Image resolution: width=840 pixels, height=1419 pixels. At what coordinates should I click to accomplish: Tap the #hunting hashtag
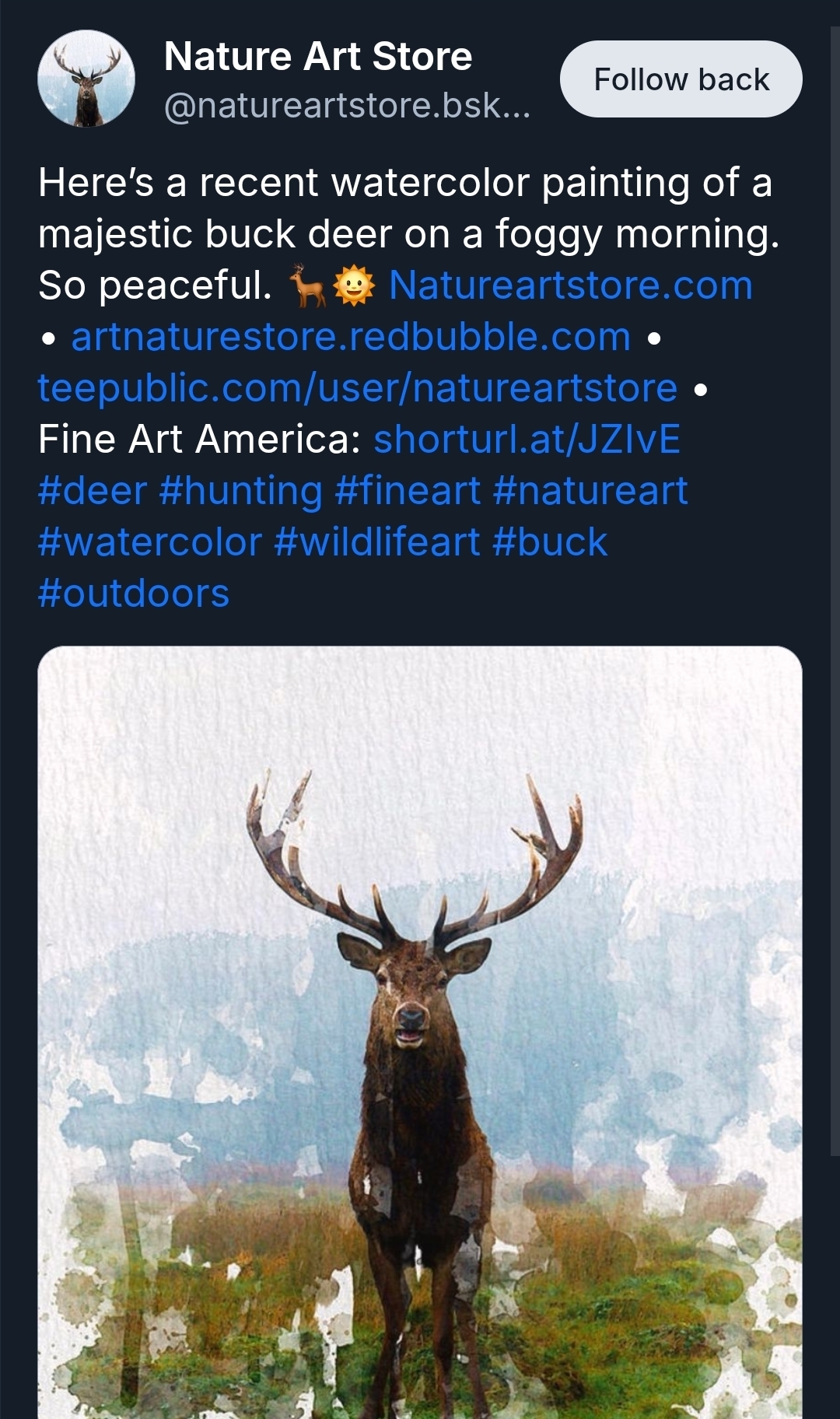point(240,491)
